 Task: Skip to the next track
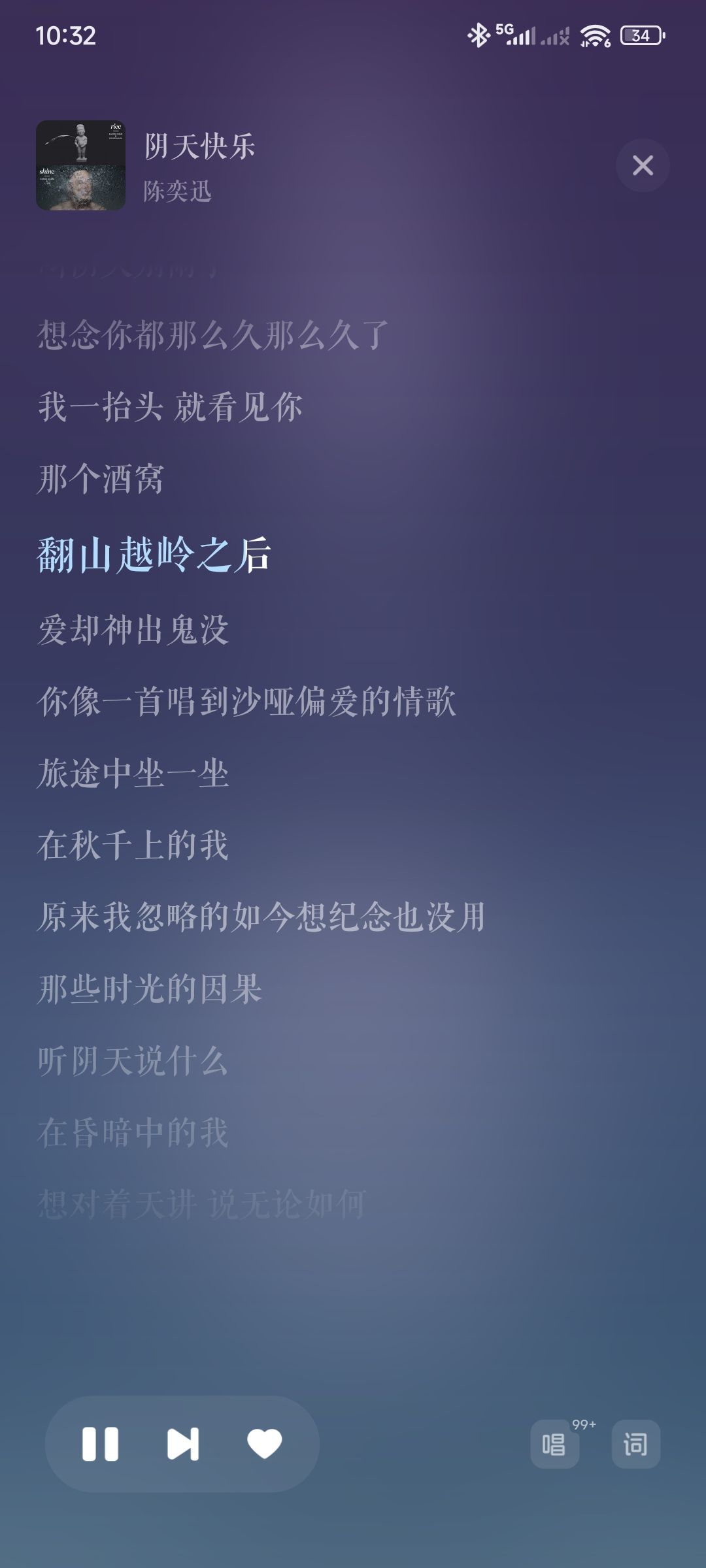coord(183,1444)
